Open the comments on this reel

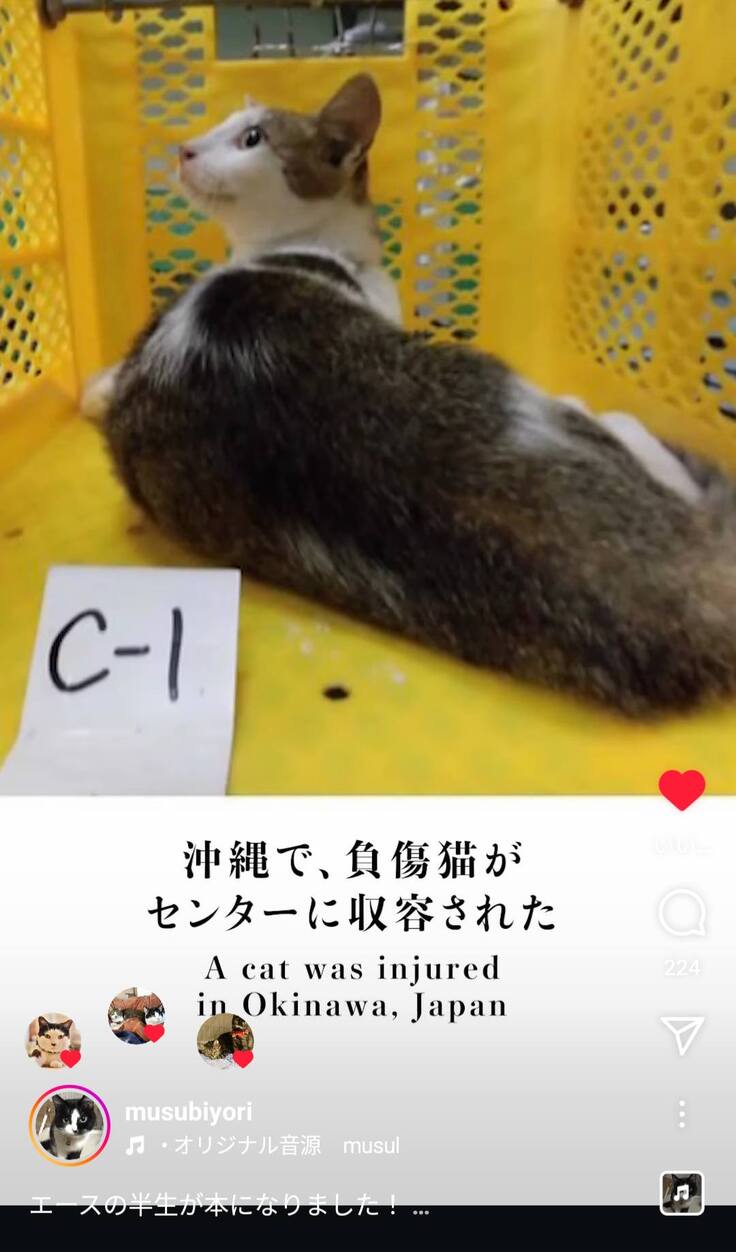coord(682,913)
